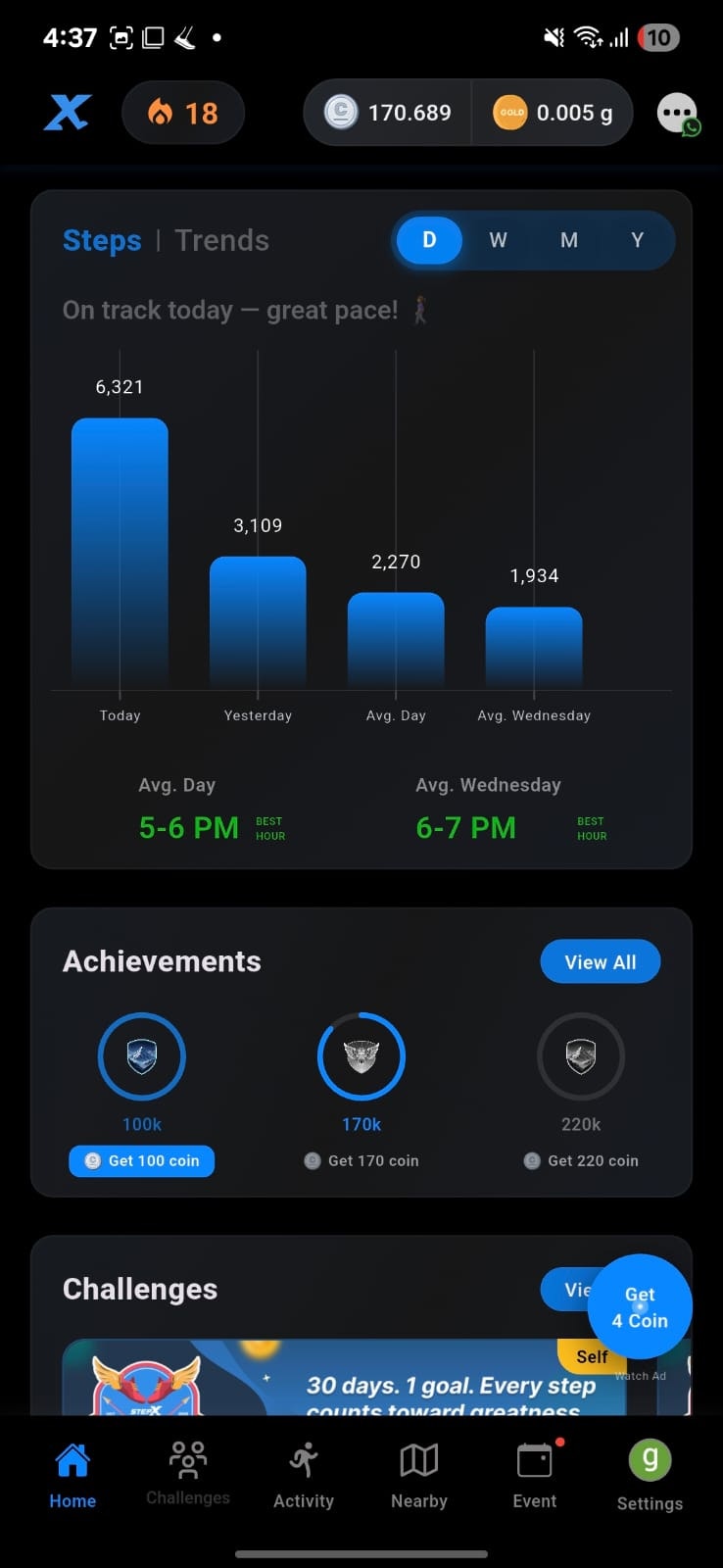
Task: Open the flame streak counter
Action: 183,113
